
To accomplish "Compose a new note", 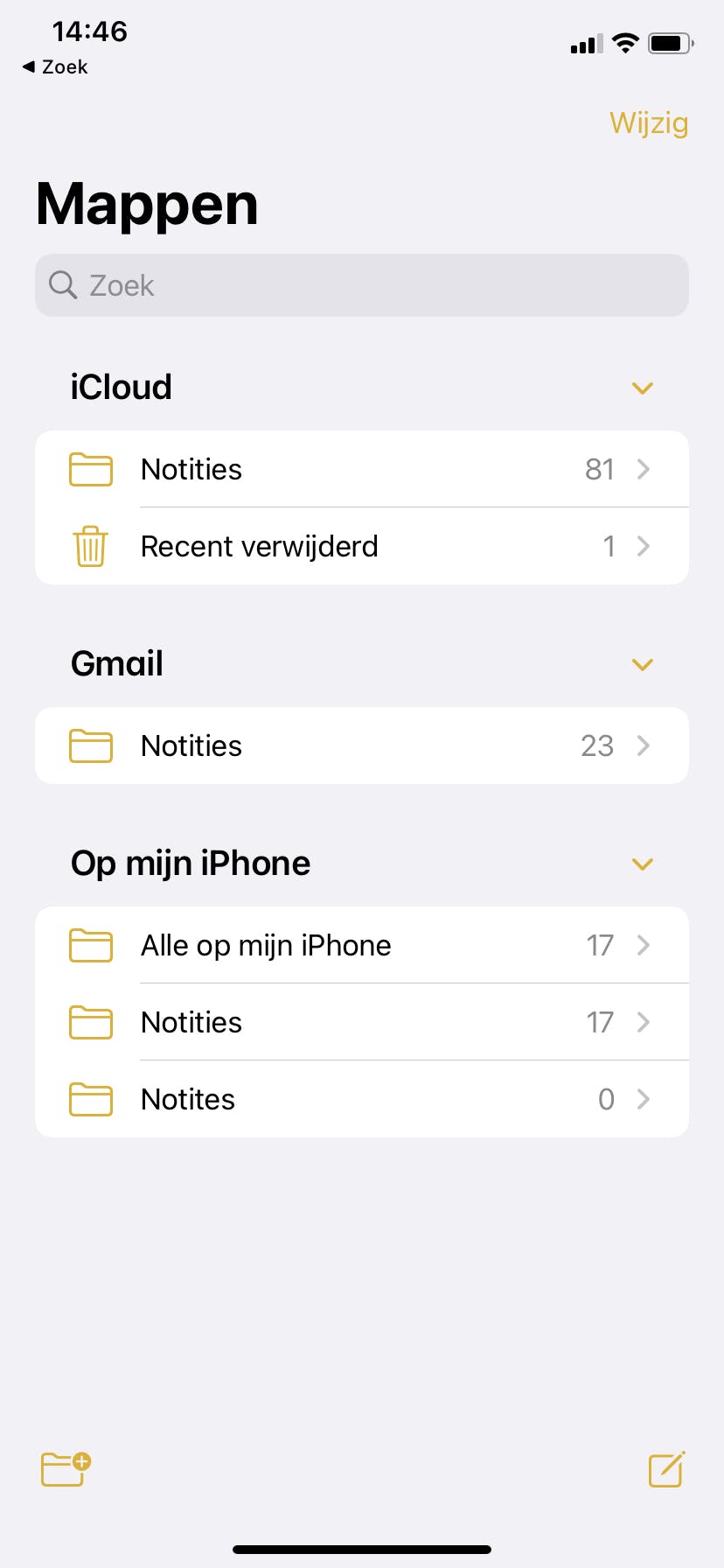I will [666, 1469].
